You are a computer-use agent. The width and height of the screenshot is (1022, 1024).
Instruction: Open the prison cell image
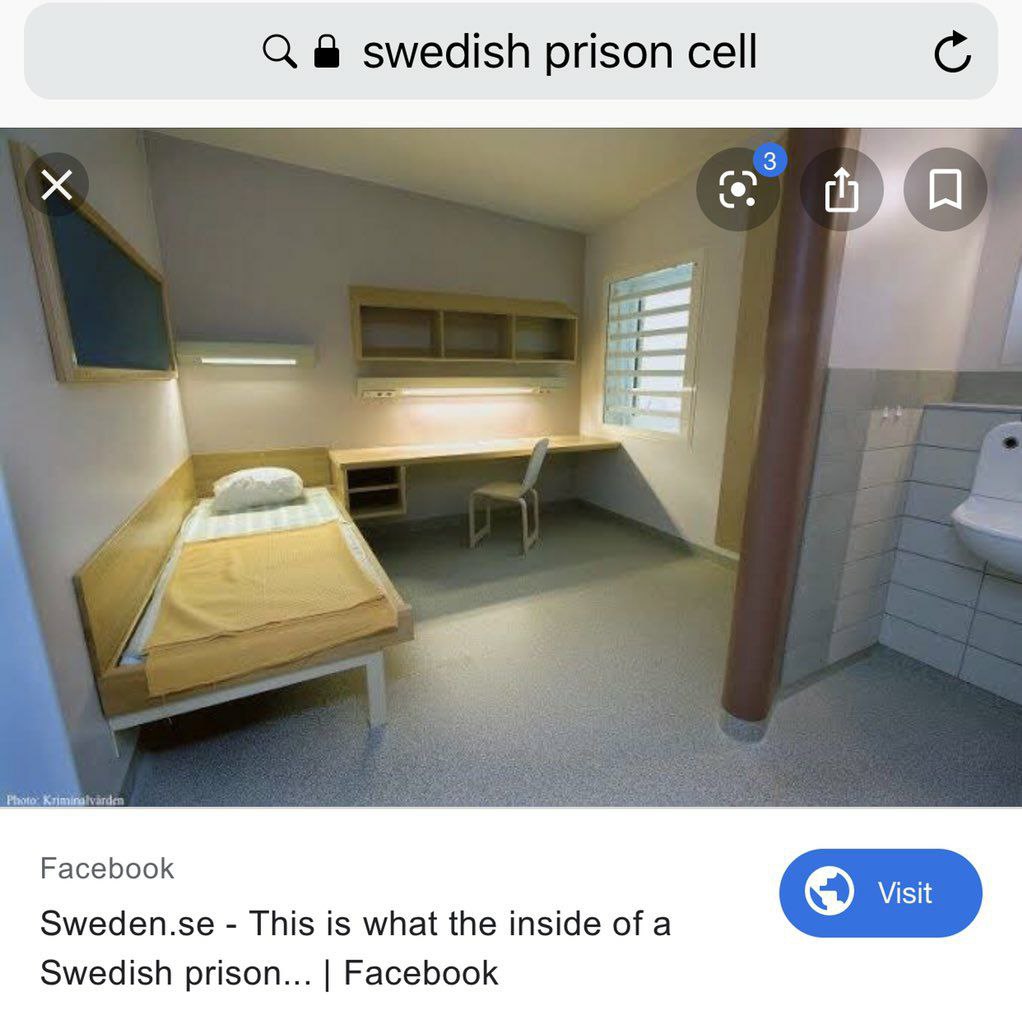[511, 468]
